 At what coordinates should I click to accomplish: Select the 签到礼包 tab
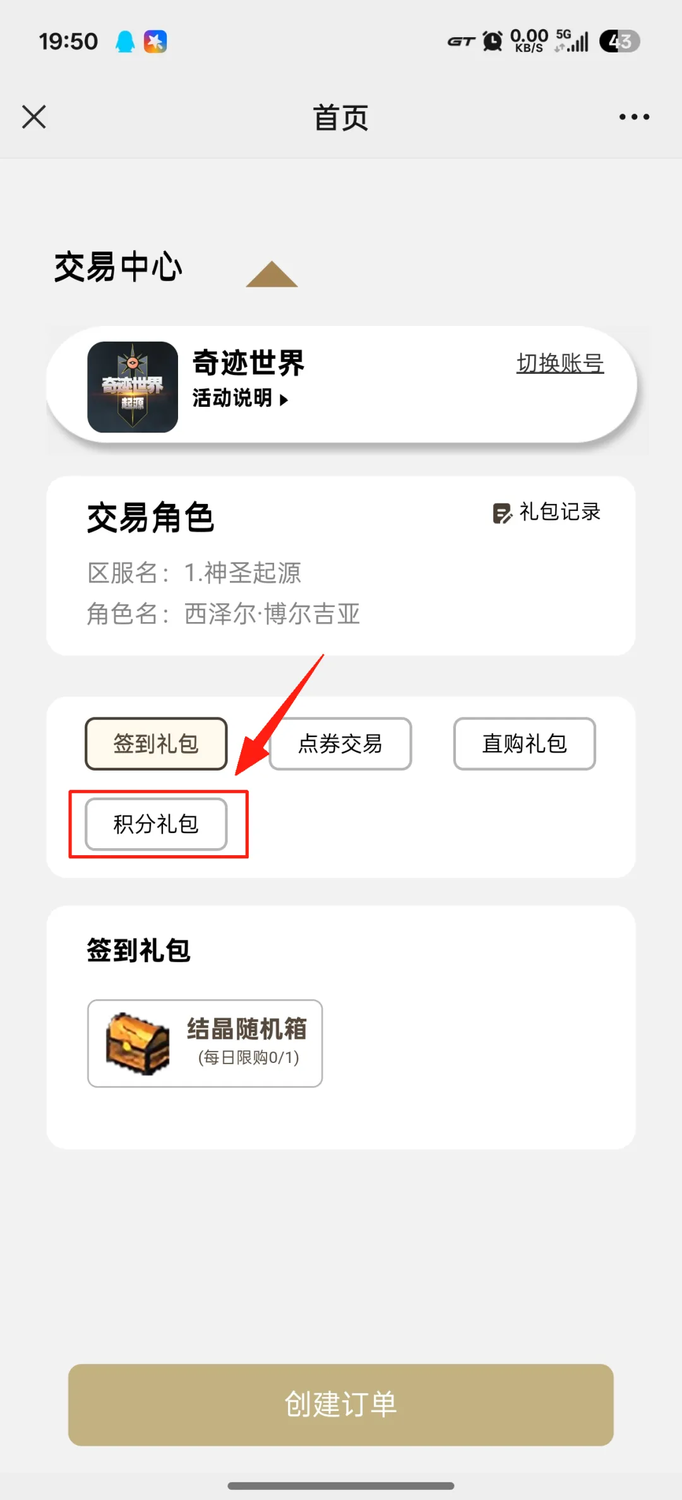tap(156, 744)
